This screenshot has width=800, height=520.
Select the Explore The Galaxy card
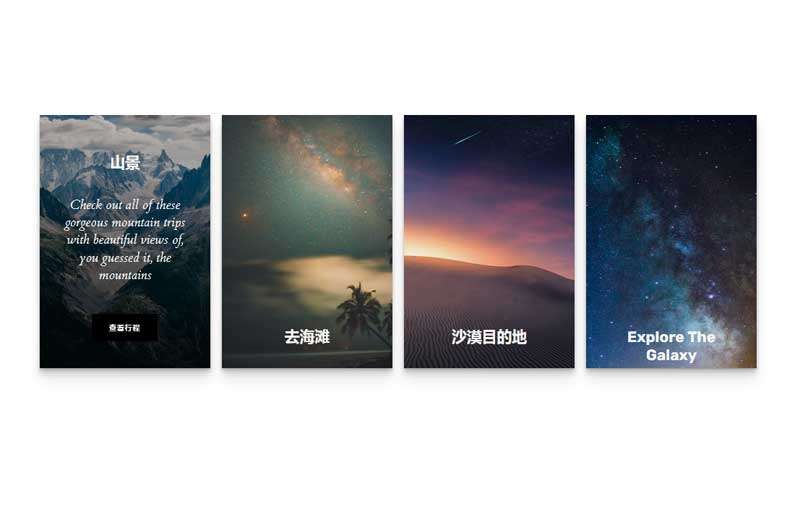(x=671, y=242)
